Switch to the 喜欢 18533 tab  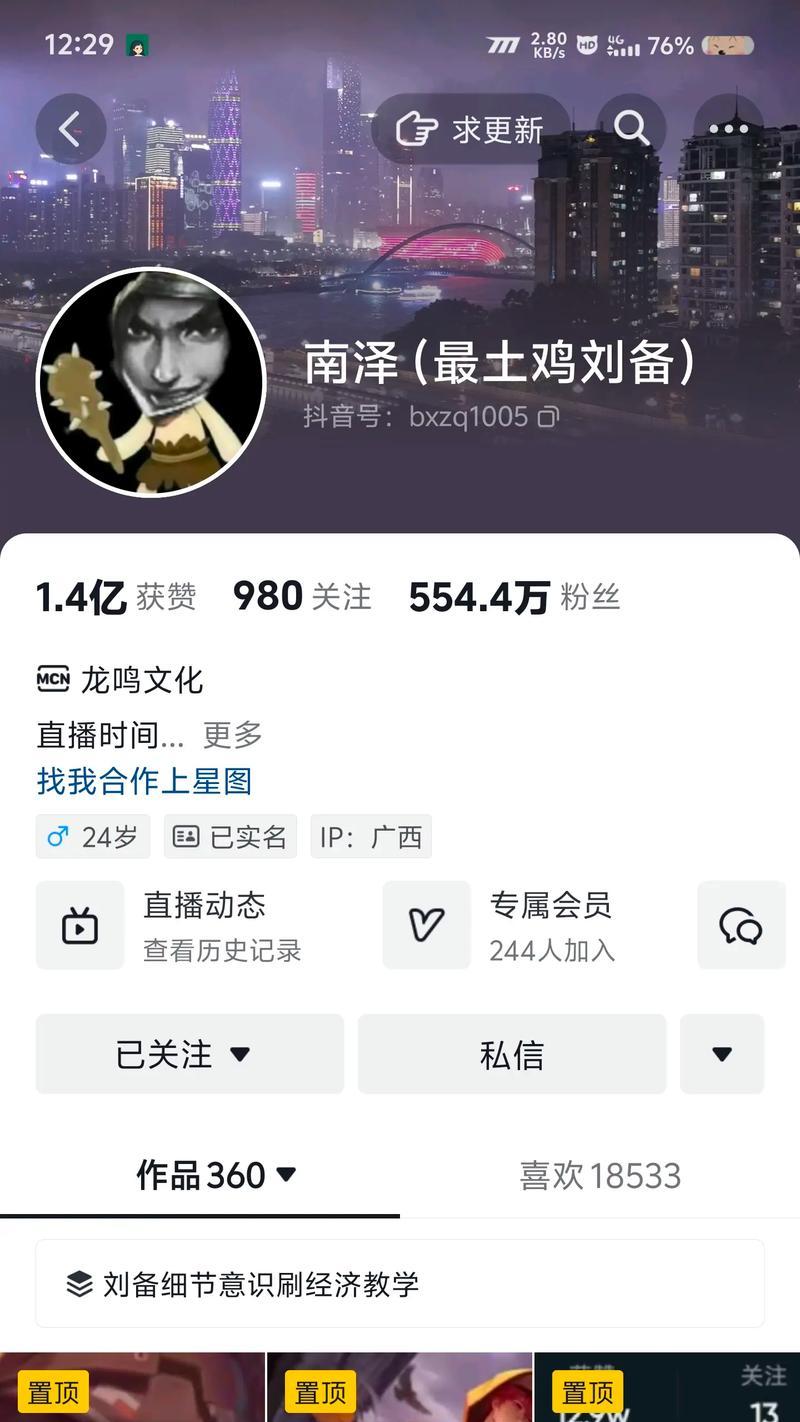(x=600, y=1176)
